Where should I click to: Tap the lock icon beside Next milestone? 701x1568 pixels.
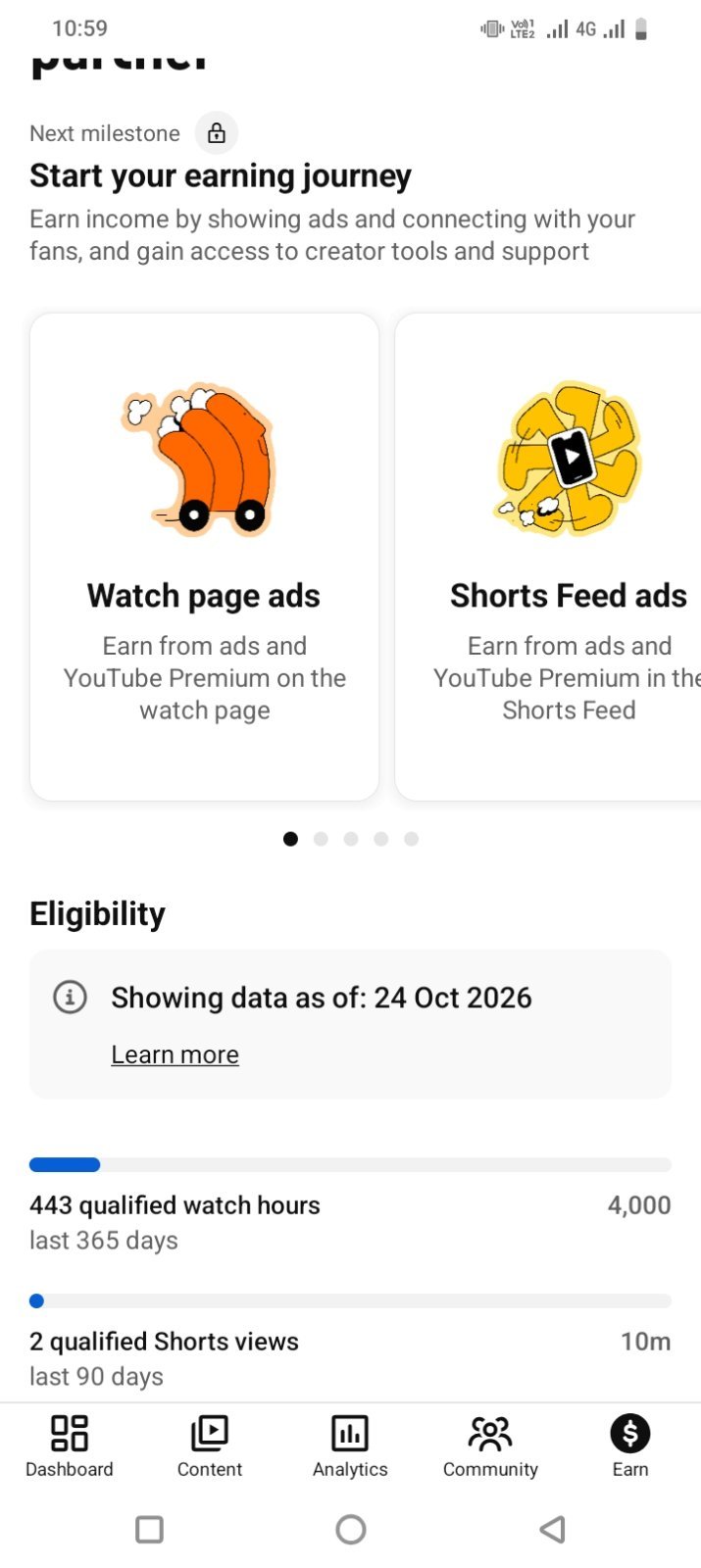click(x=217, y=132)
